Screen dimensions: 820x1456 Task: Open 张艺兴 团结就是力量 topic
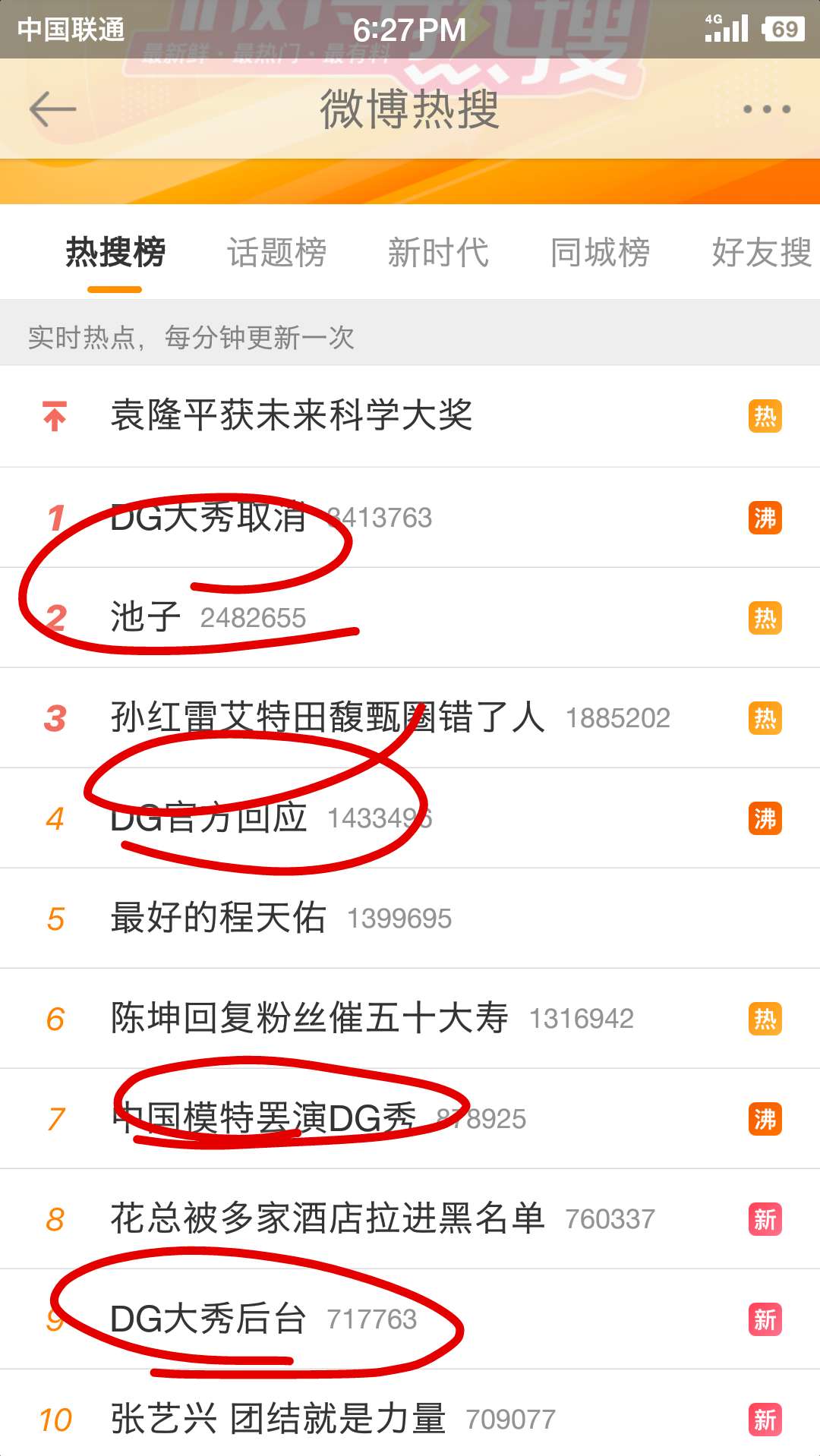[x=279, y=1420]
